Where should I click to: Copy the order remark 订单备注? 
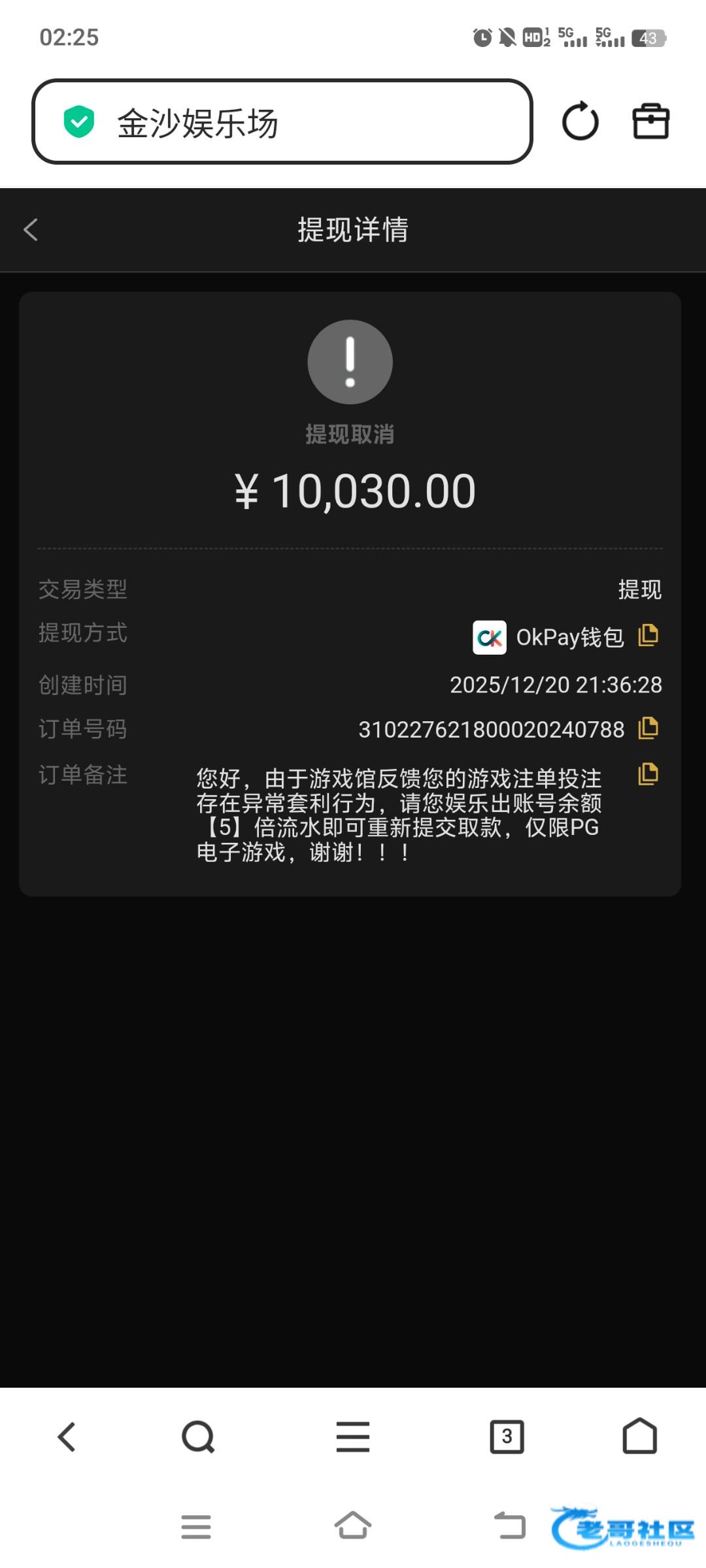[648, 774]
